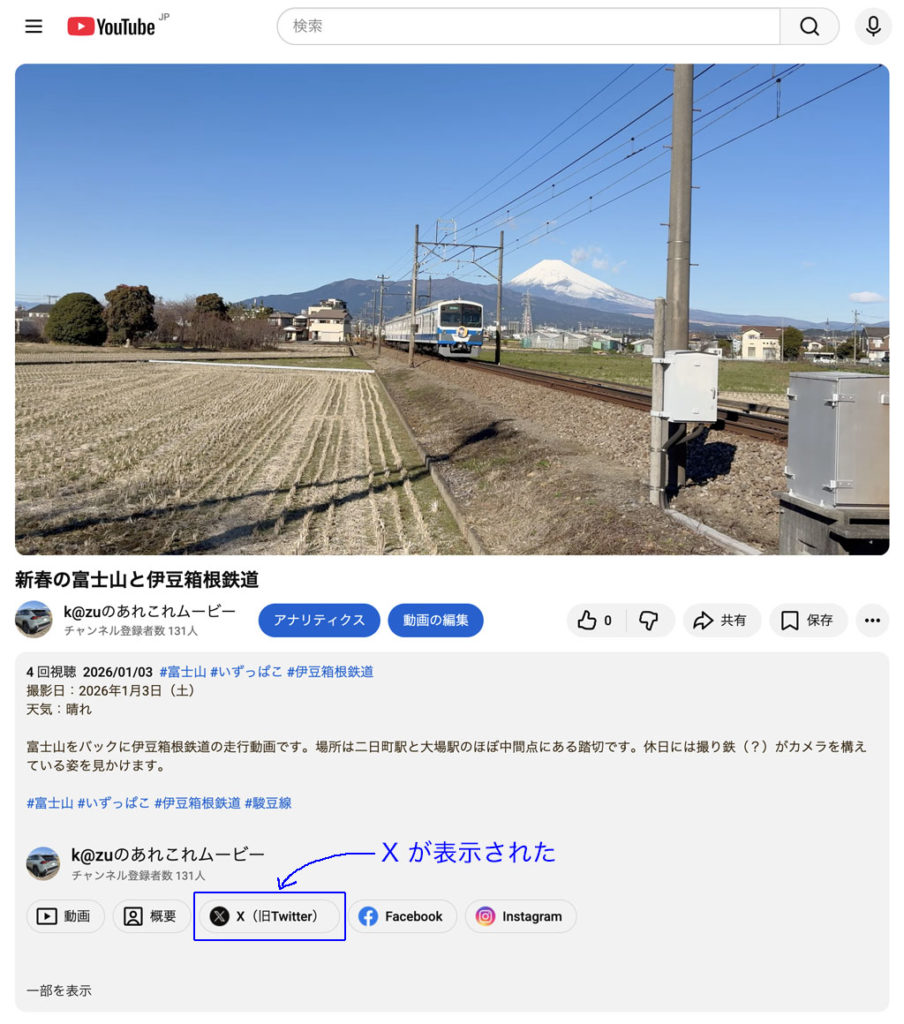904x1024 pixels.
Task: Save the video with 保存
Action: point(807,620)
